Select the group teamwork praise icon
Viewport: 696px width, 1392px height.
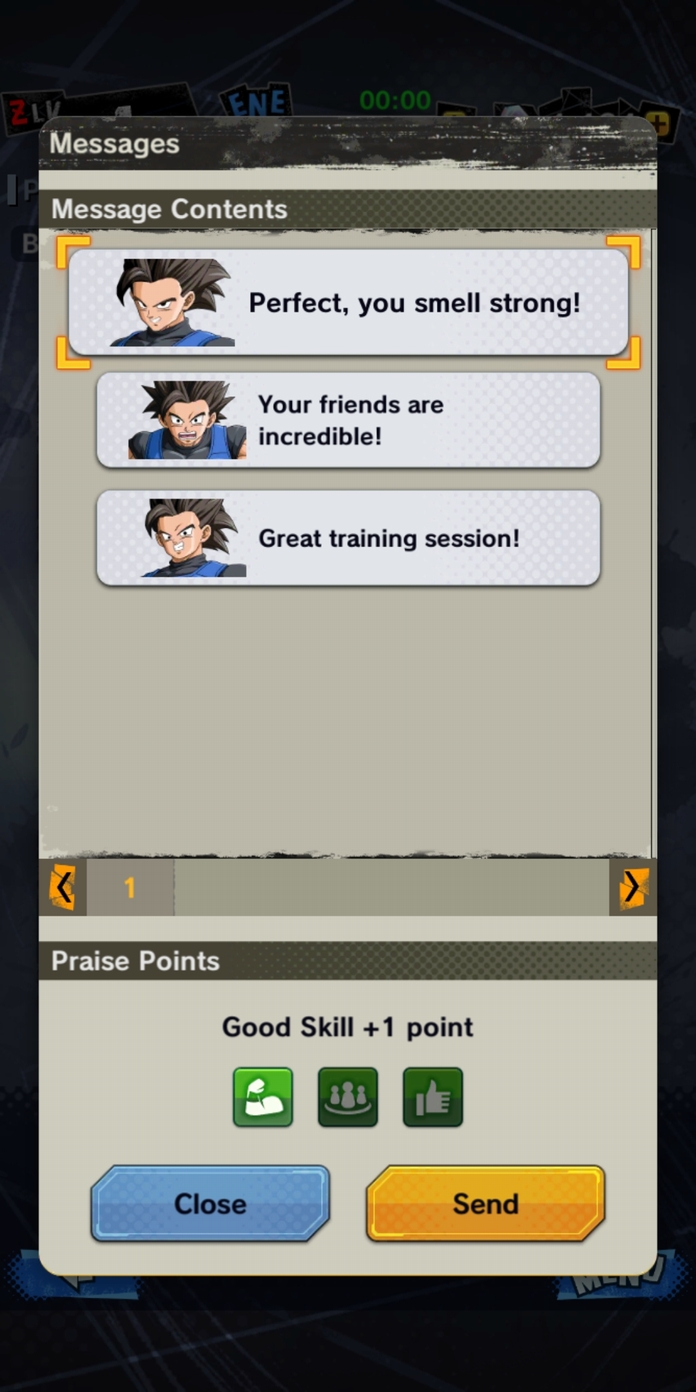point(348,1097)
